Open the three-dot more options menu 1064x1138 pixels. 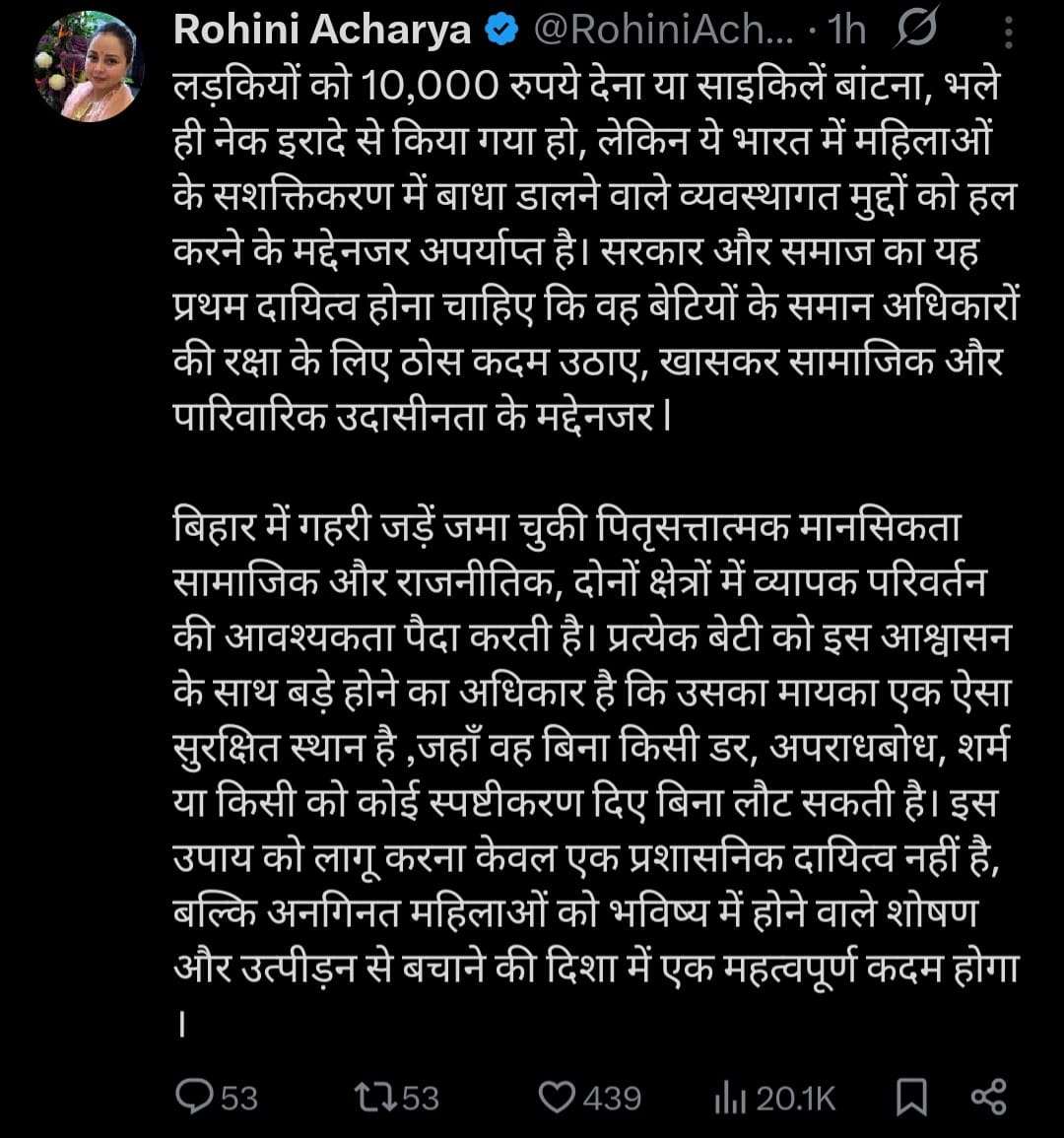tap(1009, 30)
